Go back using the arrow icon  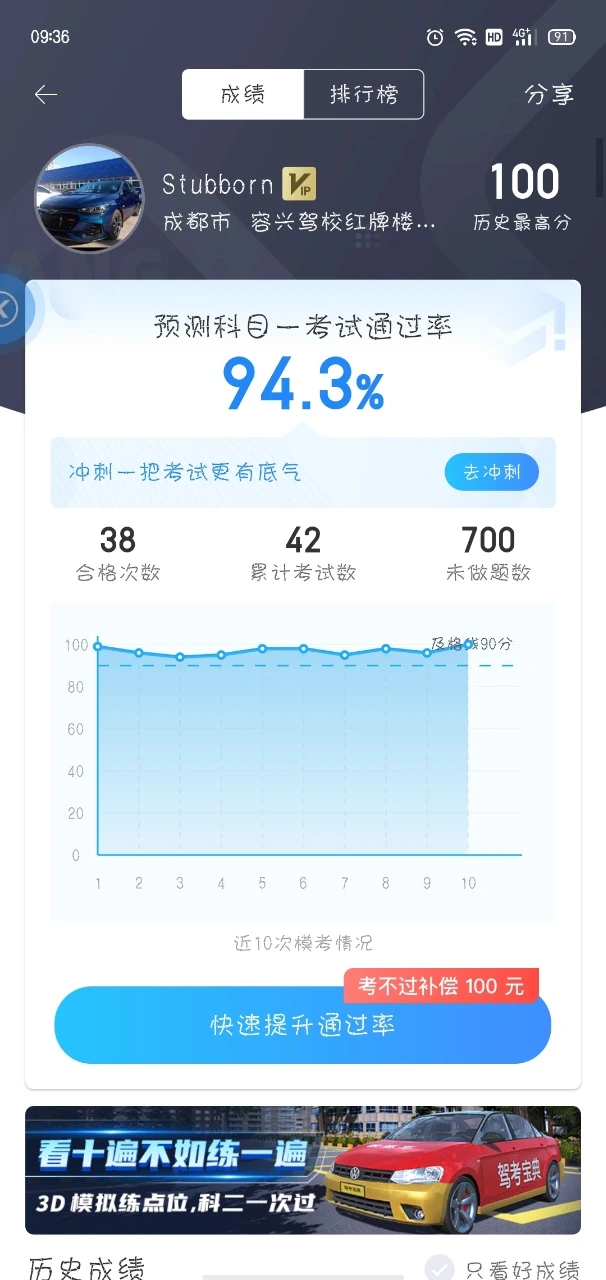[x=46, y=95]
